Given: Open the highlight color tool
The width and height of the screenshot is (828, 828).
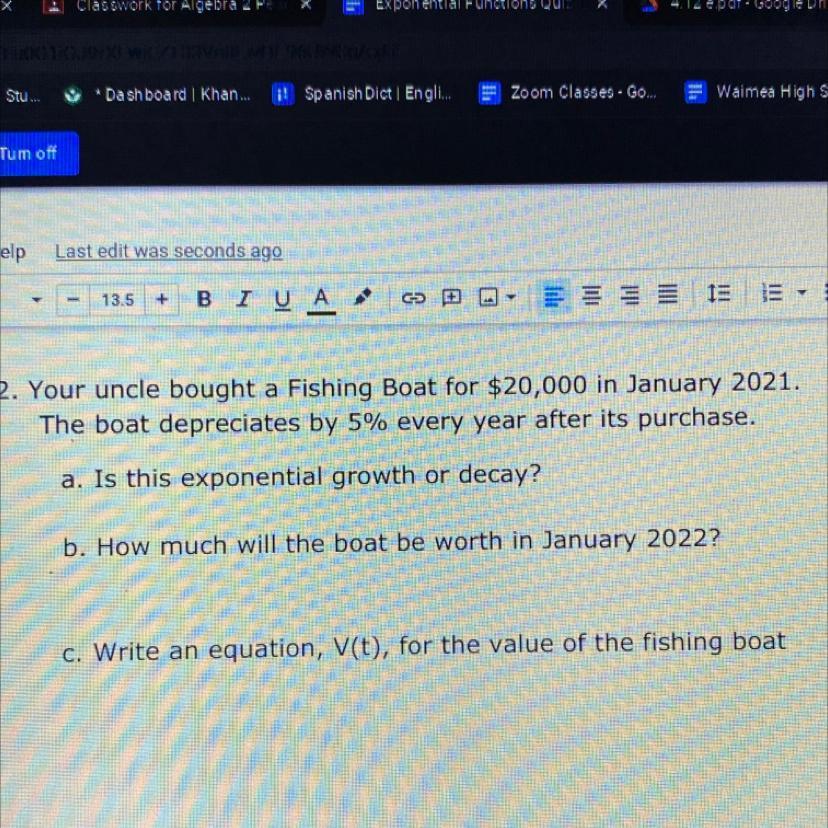Looking at the screenshot, I should click(x=364, y=298).
